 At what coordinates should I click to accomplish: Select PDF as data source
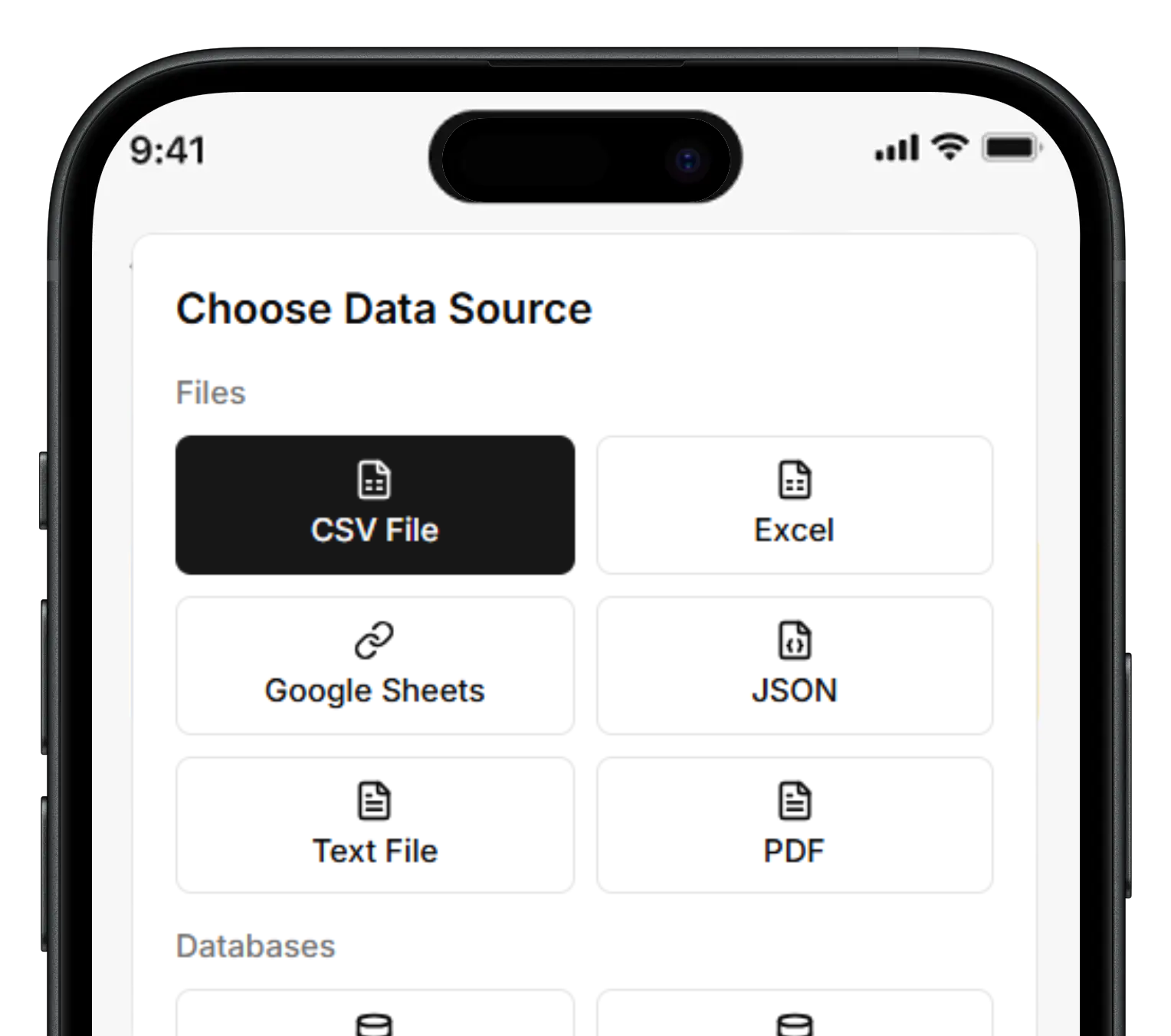[795, 825]
